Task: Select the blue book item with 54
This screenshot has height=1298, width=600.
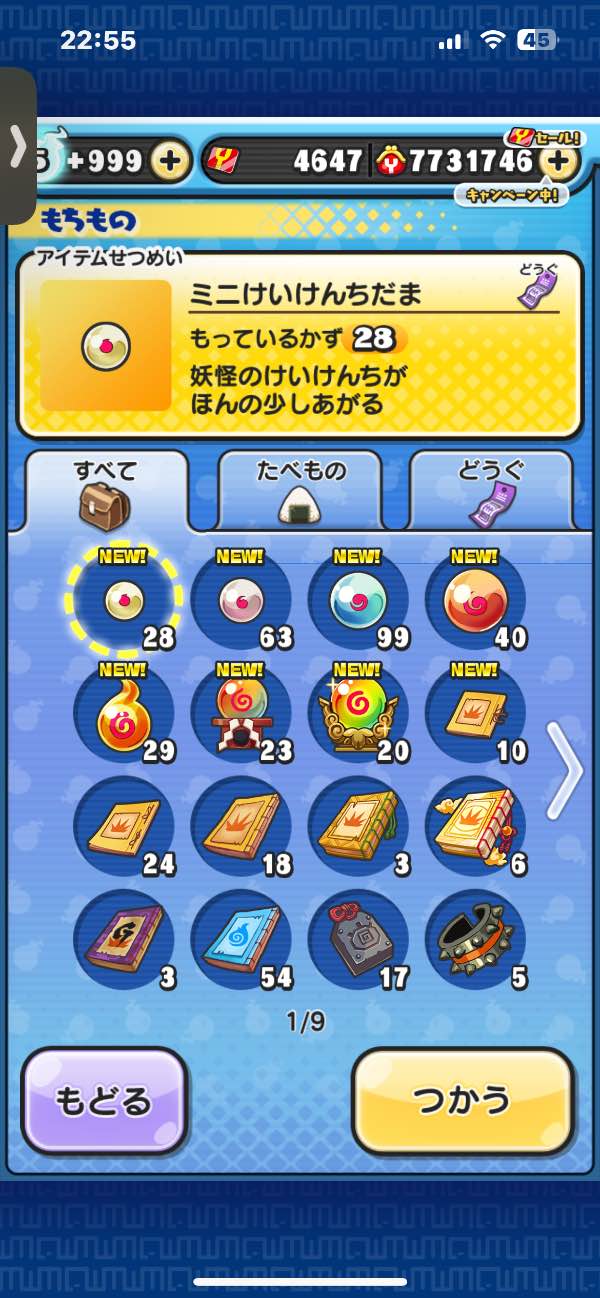Action: point(240,940)
